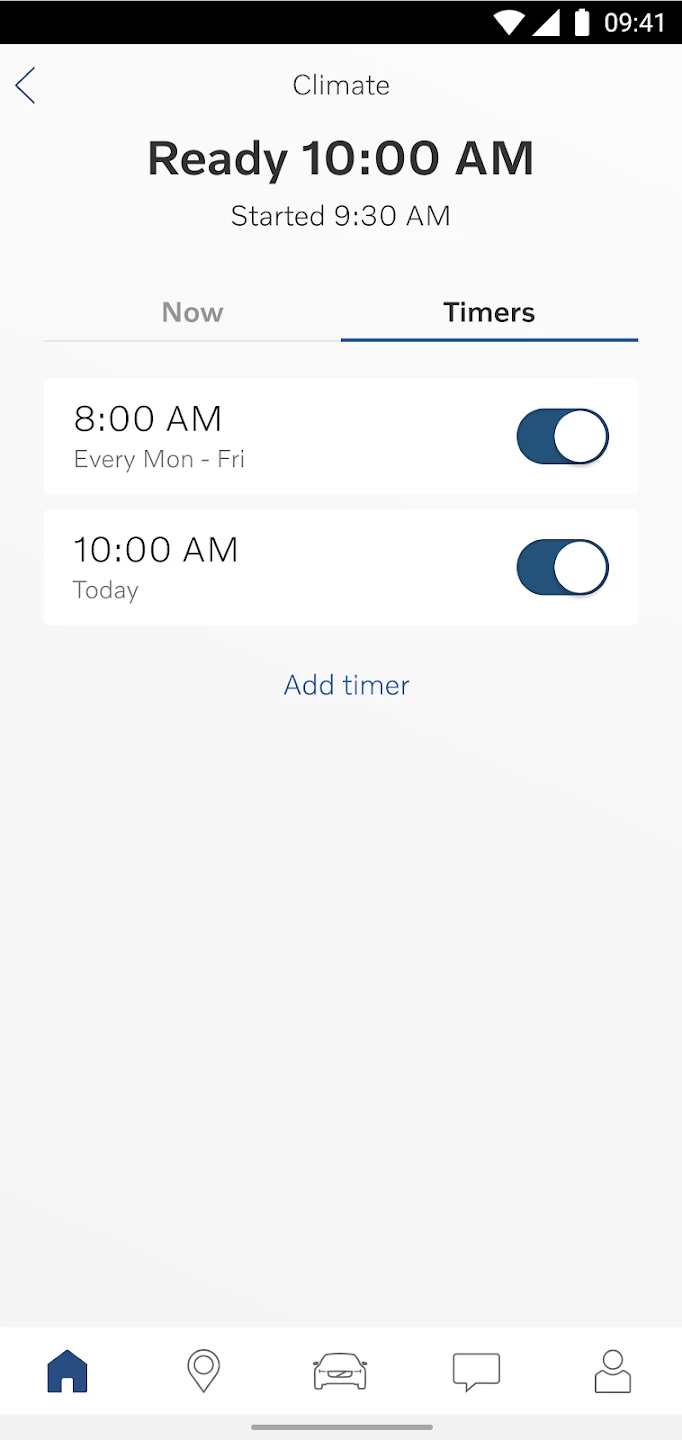Viewport: 682px width, 1440px height.
Task: Go back from the Climate screen
Action: (x=26, y=86)
